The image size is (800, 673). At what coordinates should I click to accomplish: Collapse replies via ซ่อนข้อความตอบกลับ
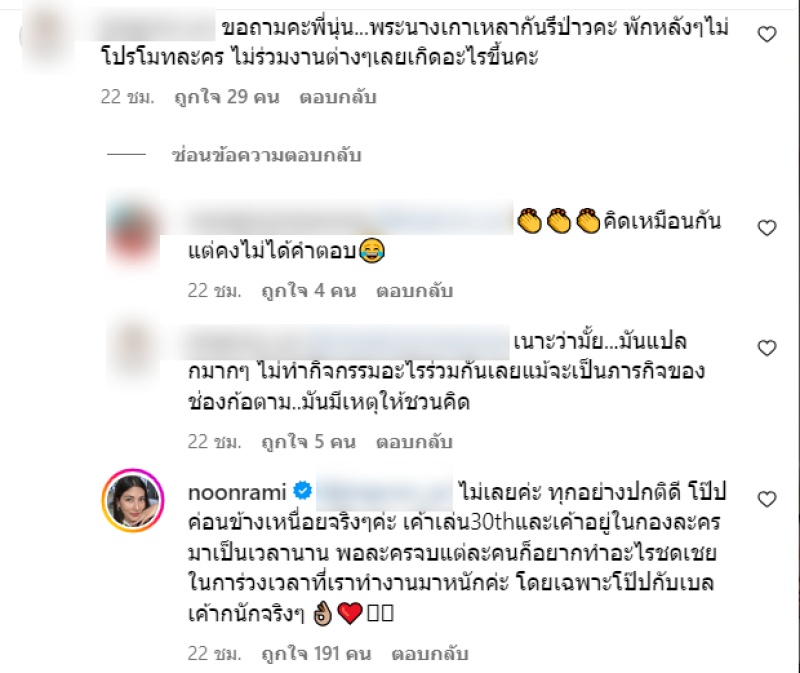pos(266,155)
